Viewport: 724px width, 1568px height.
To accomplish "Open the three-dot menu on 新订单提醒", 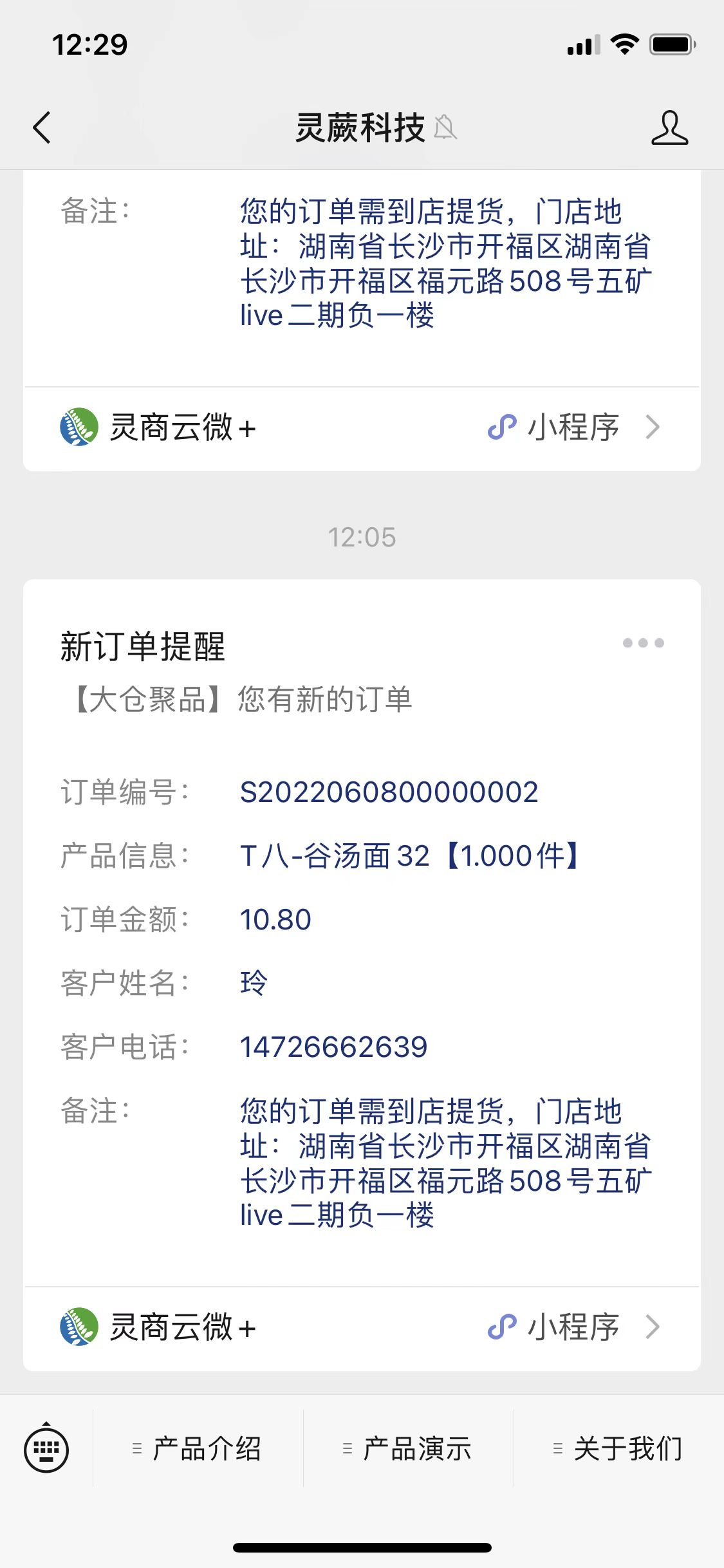I will pyautogui.click(x=643, y=643).
